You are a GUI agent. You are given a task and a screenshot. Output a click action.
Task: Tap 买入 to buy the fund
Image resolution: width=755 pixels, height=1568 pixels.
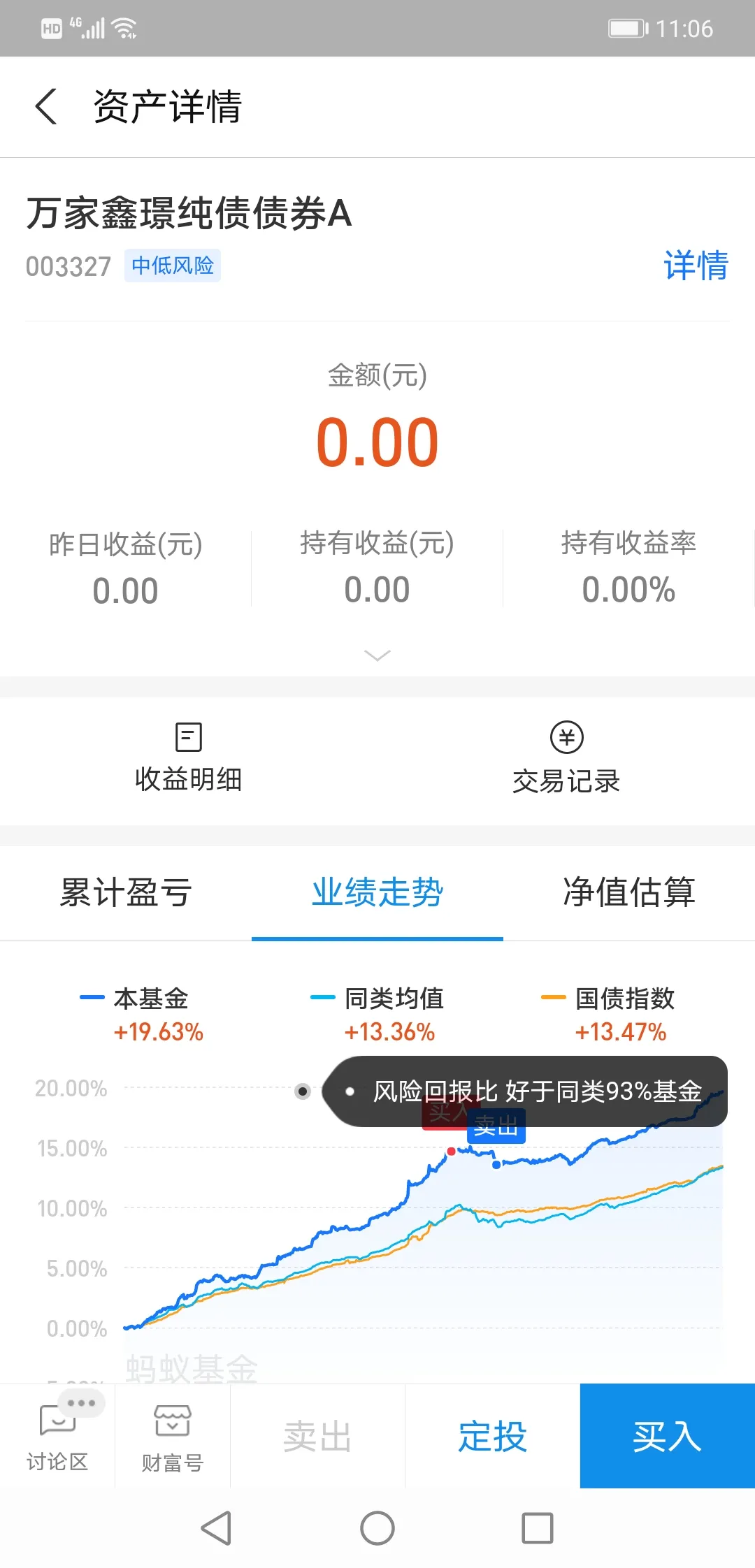tap(668, 1437)
